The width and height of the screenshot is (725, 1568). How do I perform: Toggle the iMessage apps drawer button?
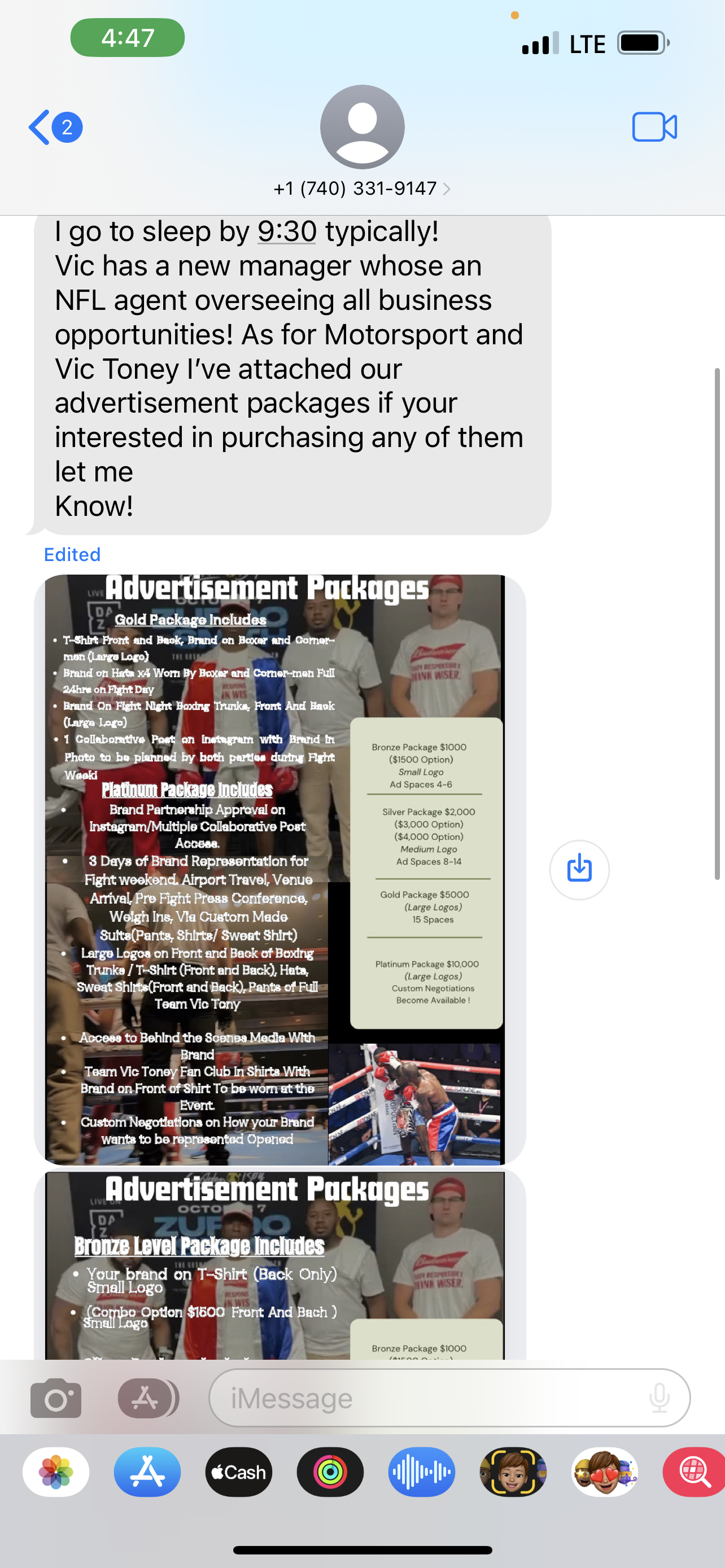147,1398
